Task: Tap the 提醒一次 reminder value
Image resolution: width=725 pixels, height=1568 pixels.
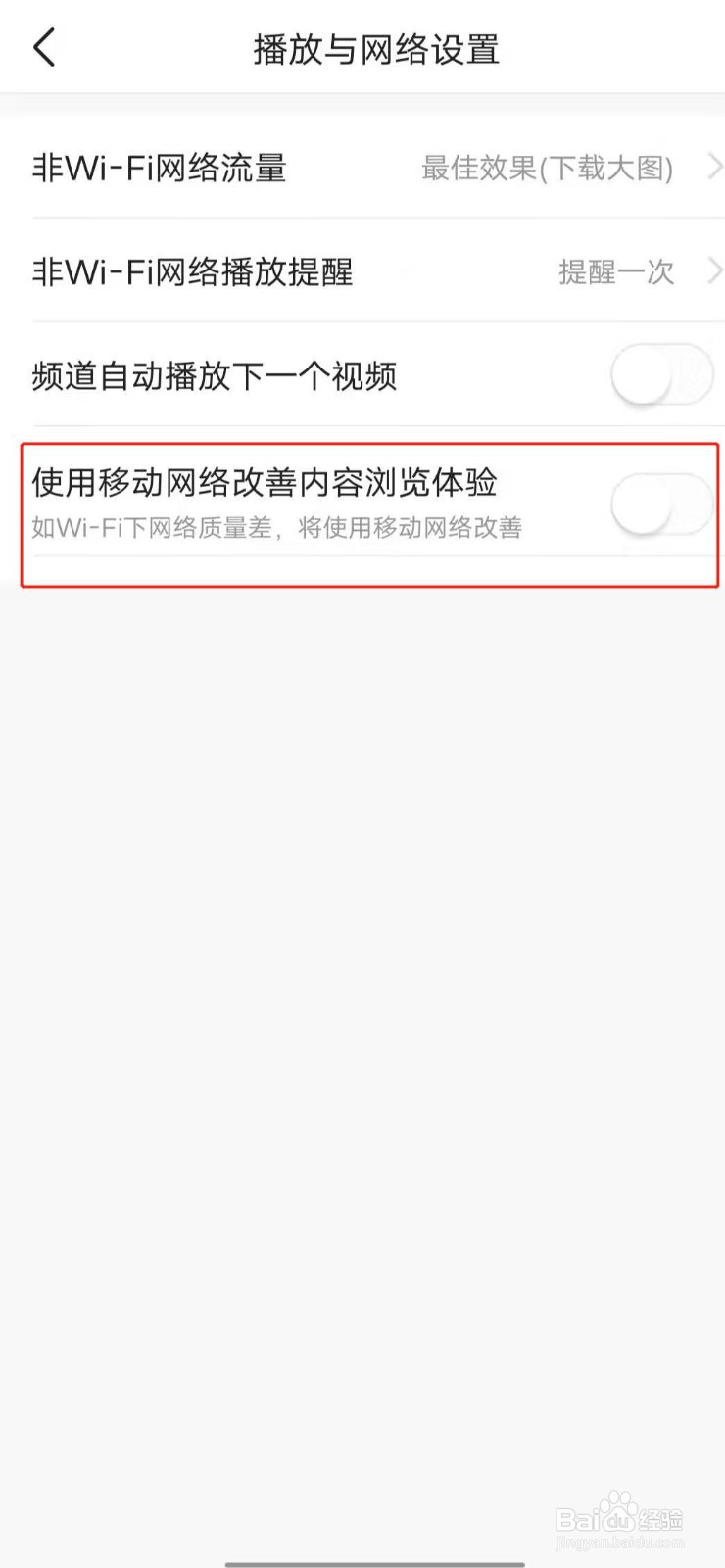Action: (616, 272)
